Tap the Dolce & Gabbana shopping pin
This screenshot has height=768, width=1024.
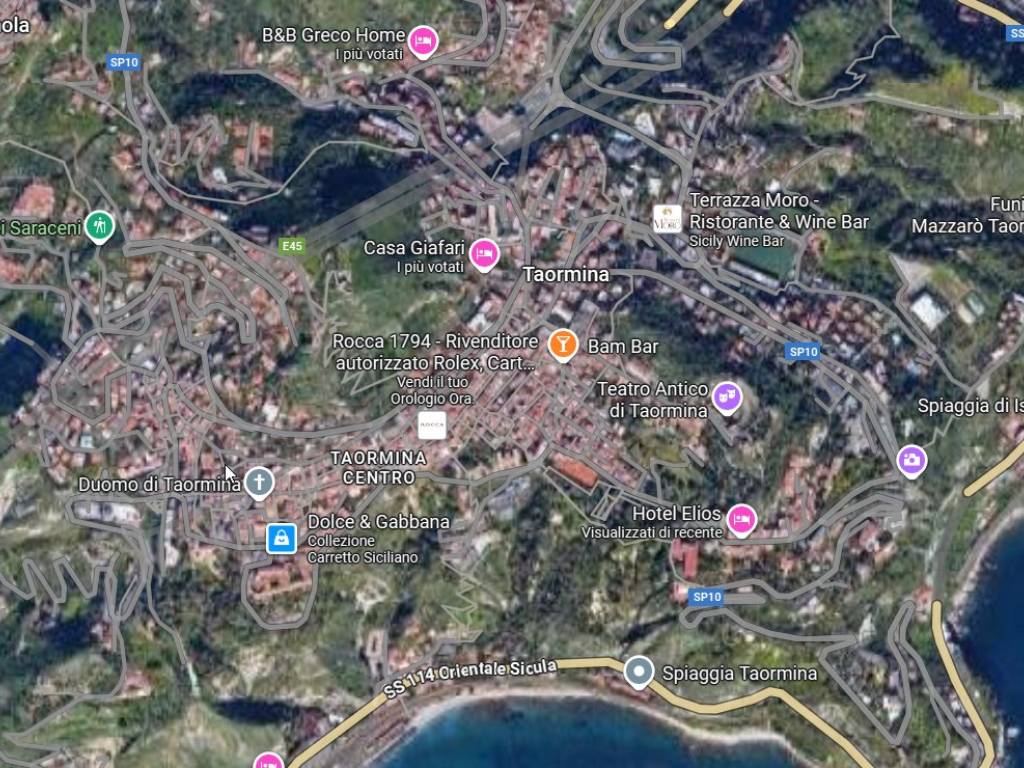tap(281, 538)
